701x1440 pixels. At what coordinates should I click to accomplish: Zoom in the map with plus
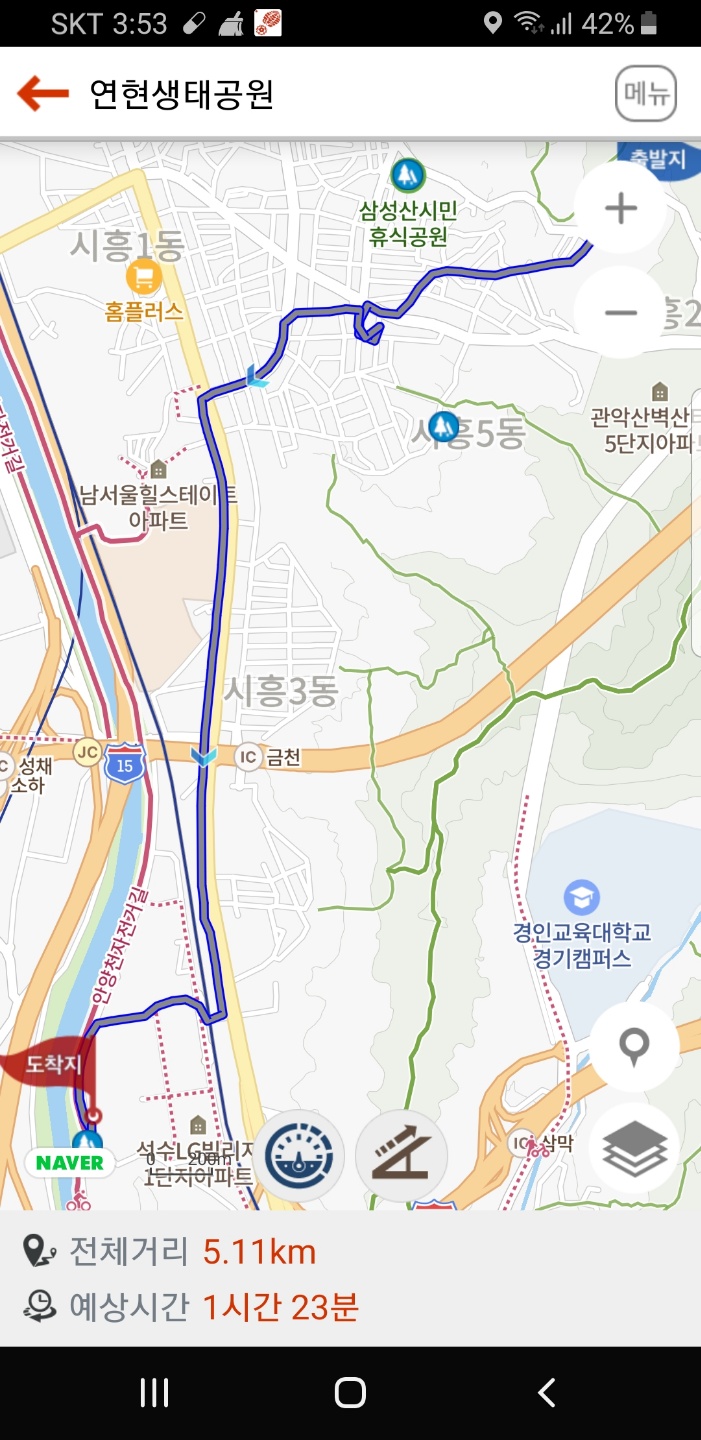click(621, 209)
